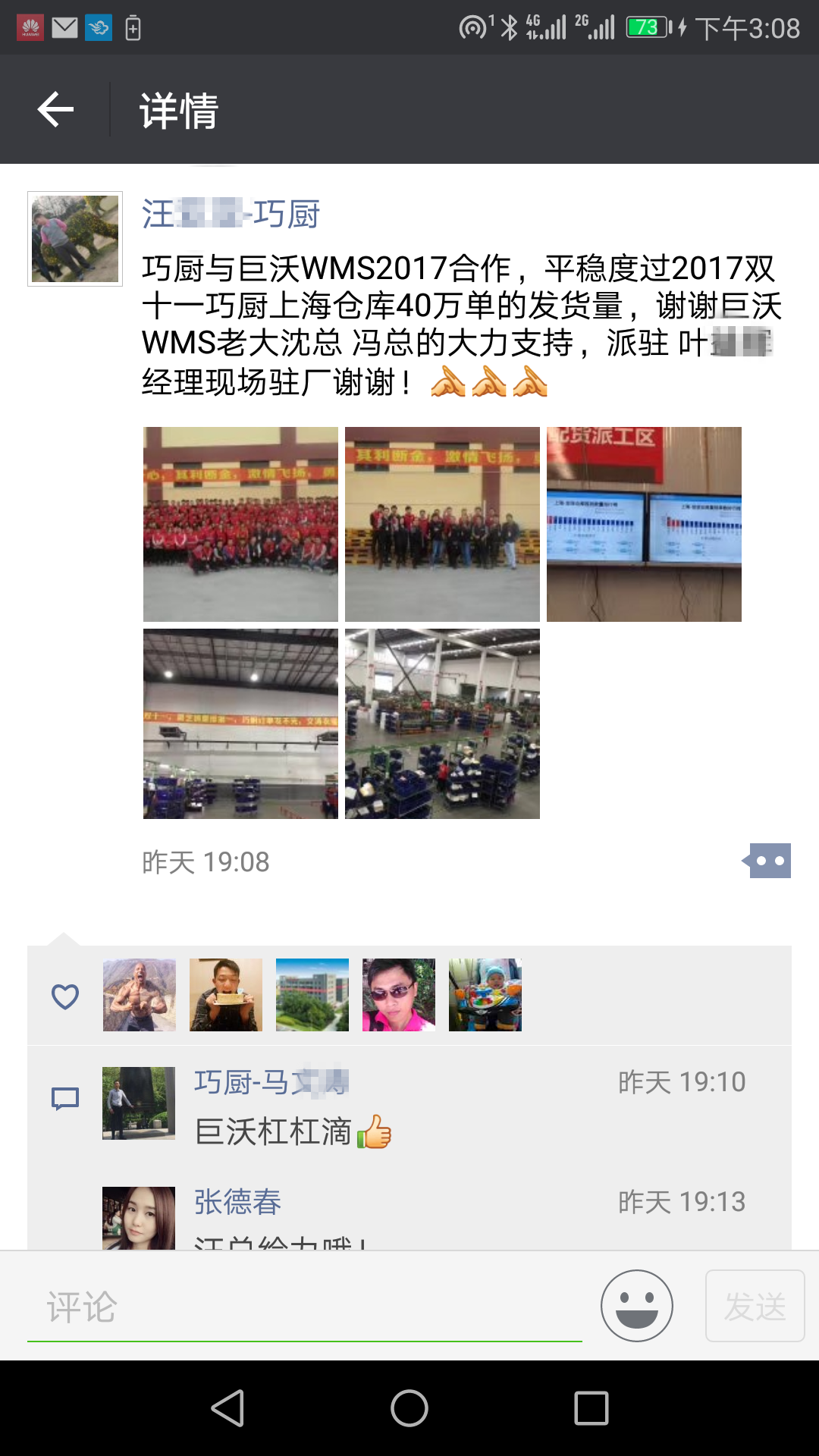
Task: Open the liker avatar with pink sunglasses
Action: tap(399, 995)
